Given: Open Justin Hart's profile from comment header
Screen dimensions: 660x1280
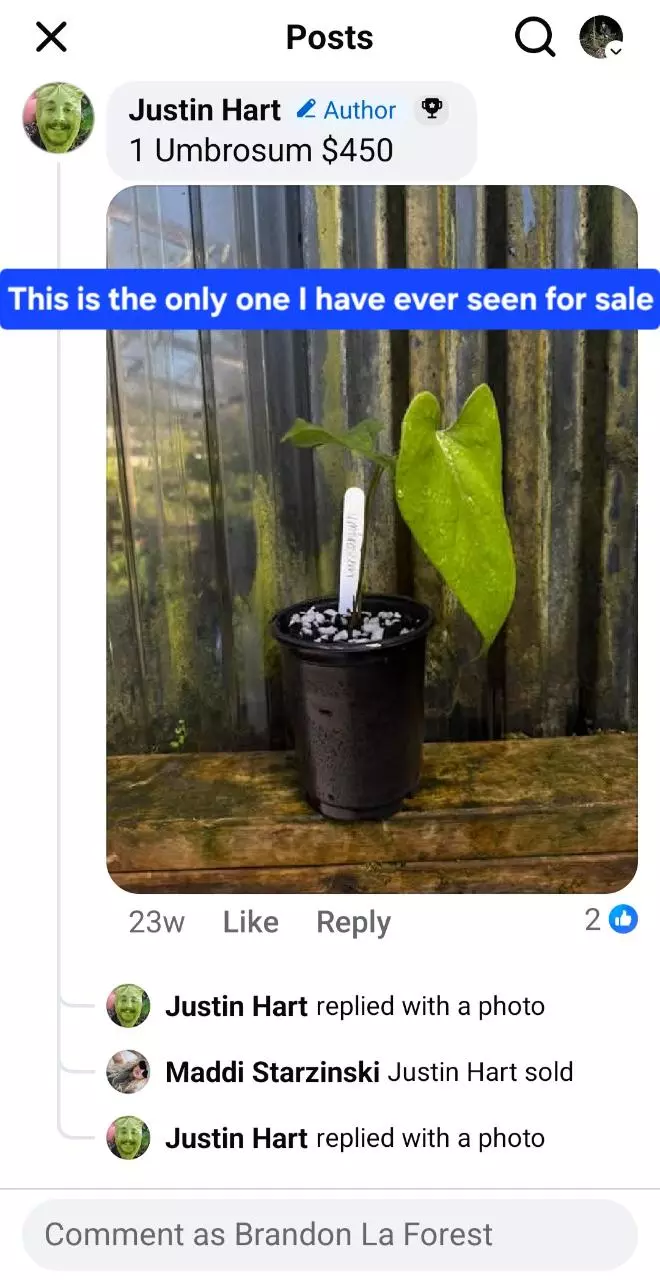Looking at the screenshot, I should (x=205, y=110).
